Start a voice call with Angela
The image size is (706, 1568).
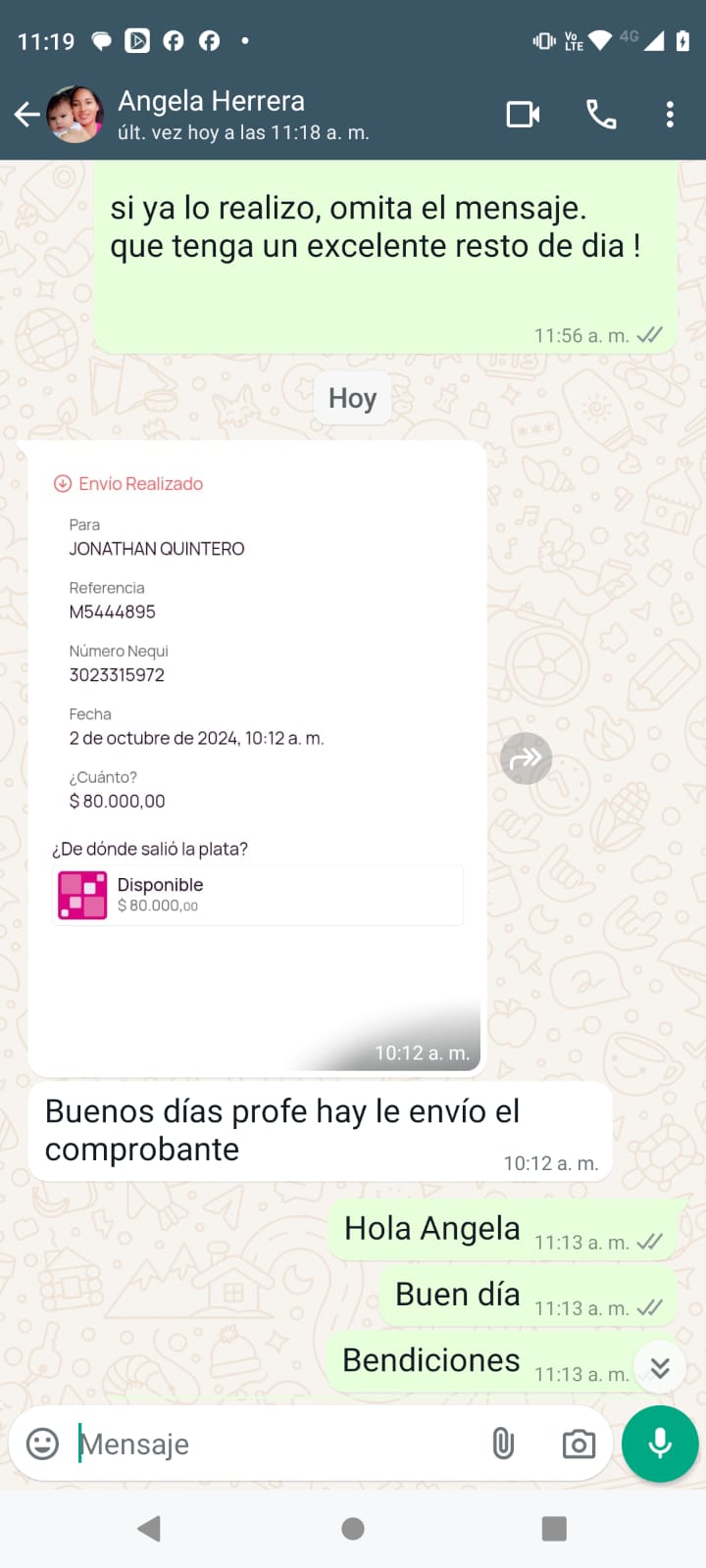point(601,115)
